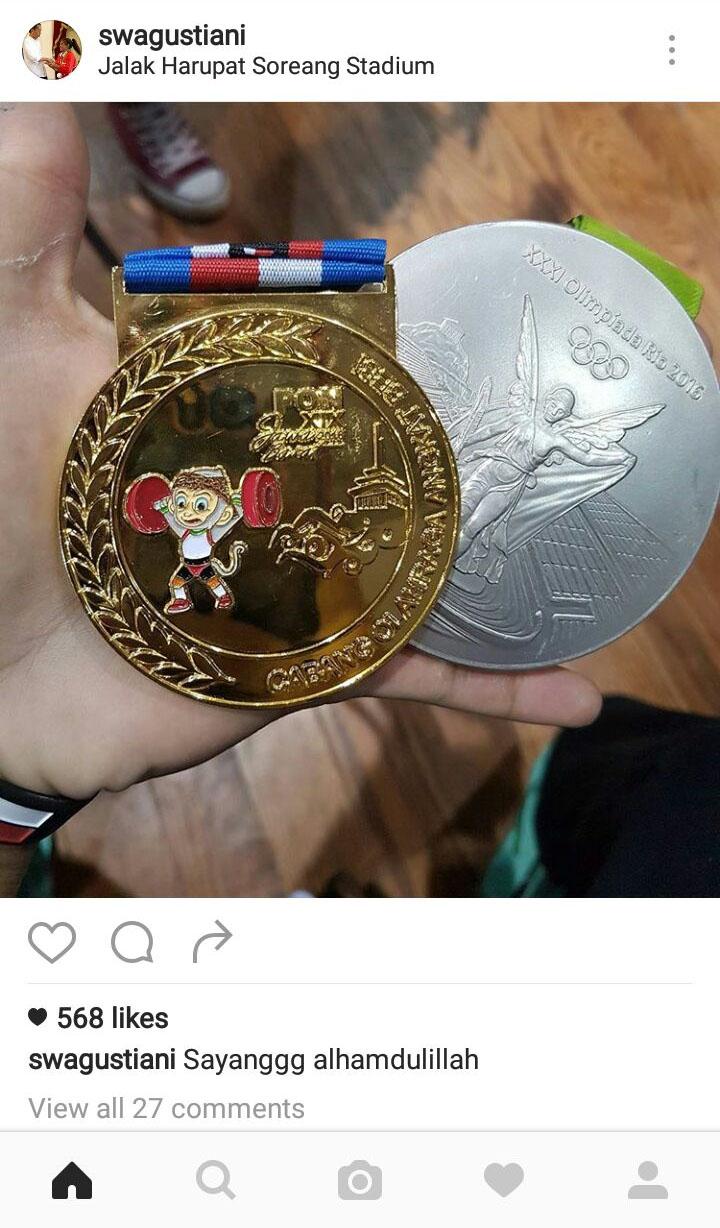Screen dimensions: 720x1228
Task: Open swagustiani's profile picture
Action: 52,50
